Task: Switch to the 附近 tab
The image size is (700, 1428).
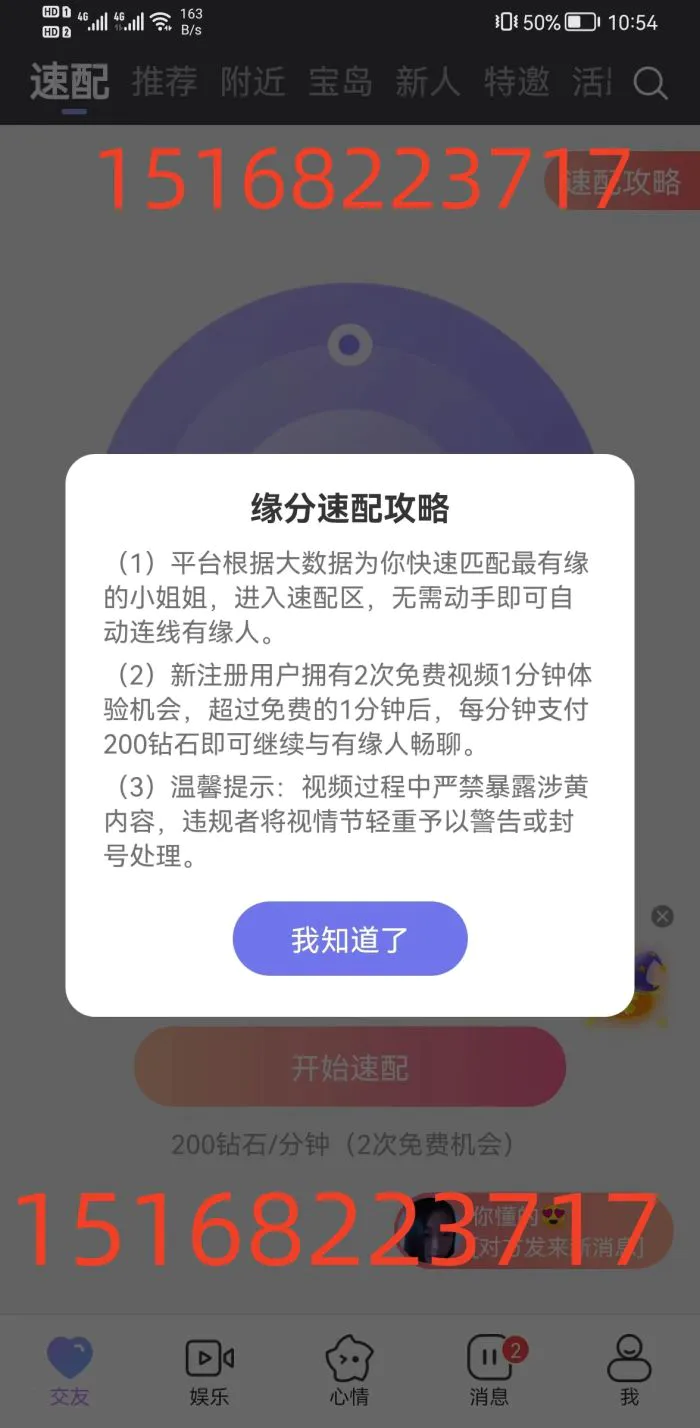Action: [252, 82]
